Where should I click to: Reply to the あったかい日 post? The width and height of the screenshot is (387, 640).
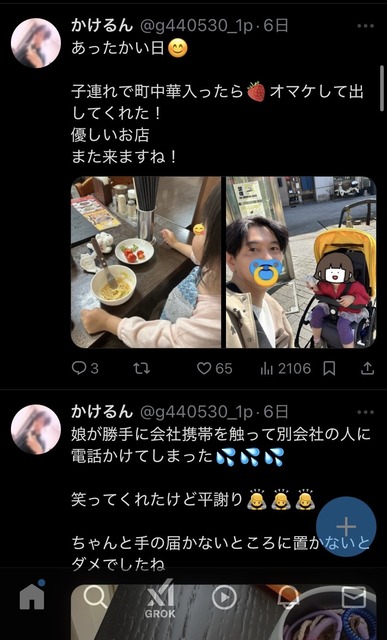click(x=85, y=369)
